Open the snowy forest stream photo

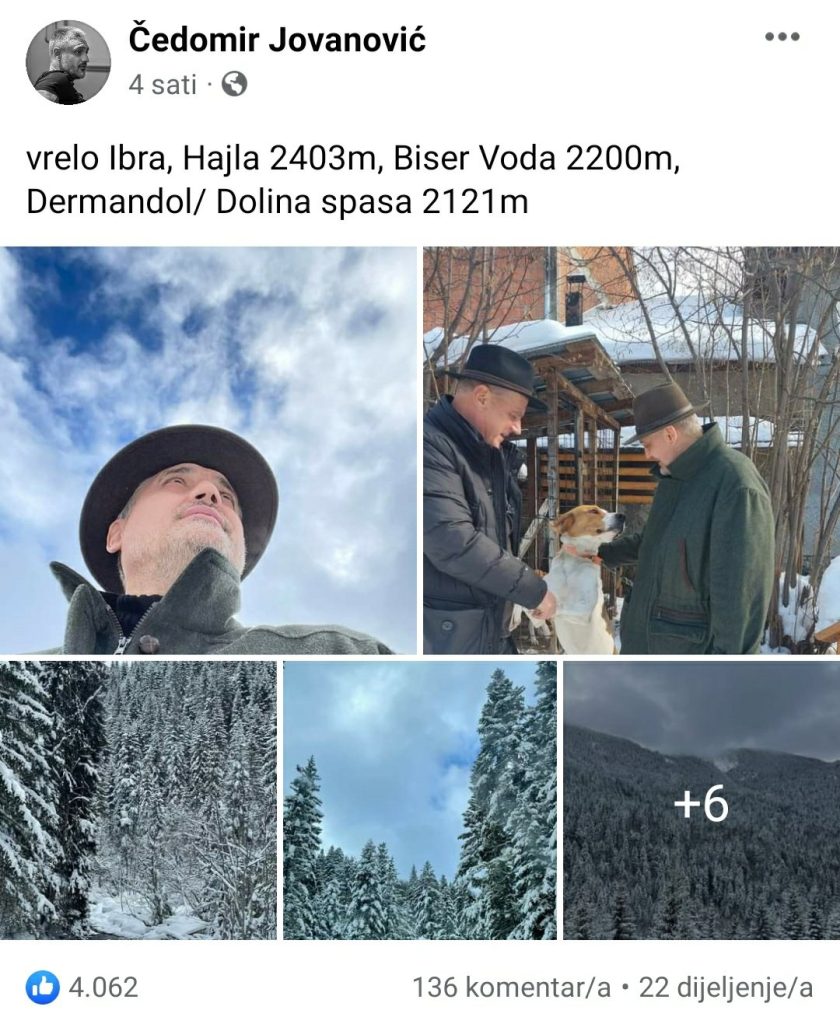click(x=138, y=800)
